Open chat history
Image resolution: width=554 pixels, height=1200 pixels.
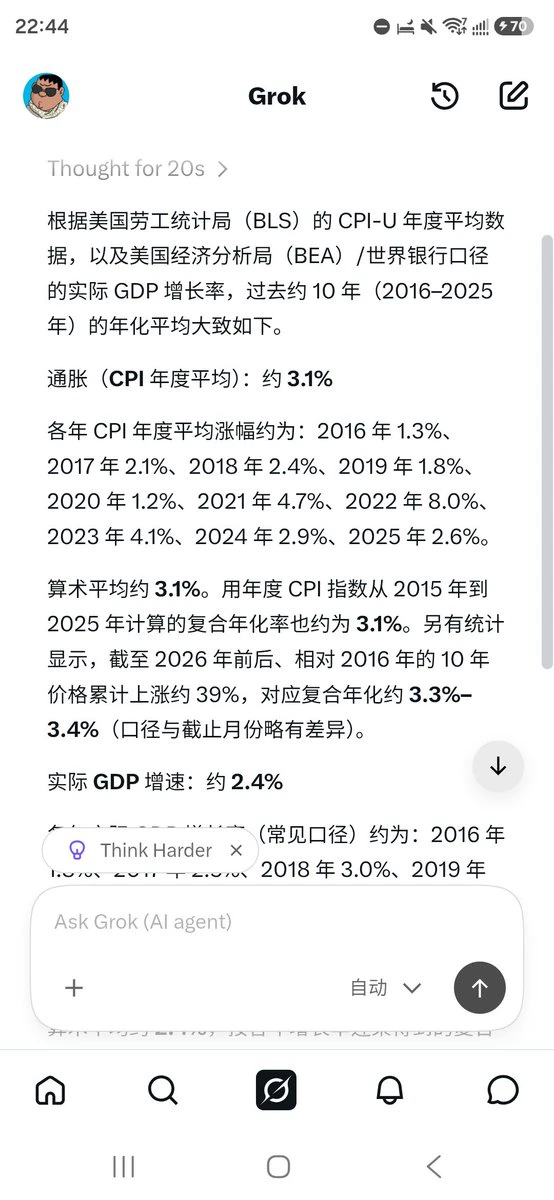pyautogui.click(x=445, y=96)
